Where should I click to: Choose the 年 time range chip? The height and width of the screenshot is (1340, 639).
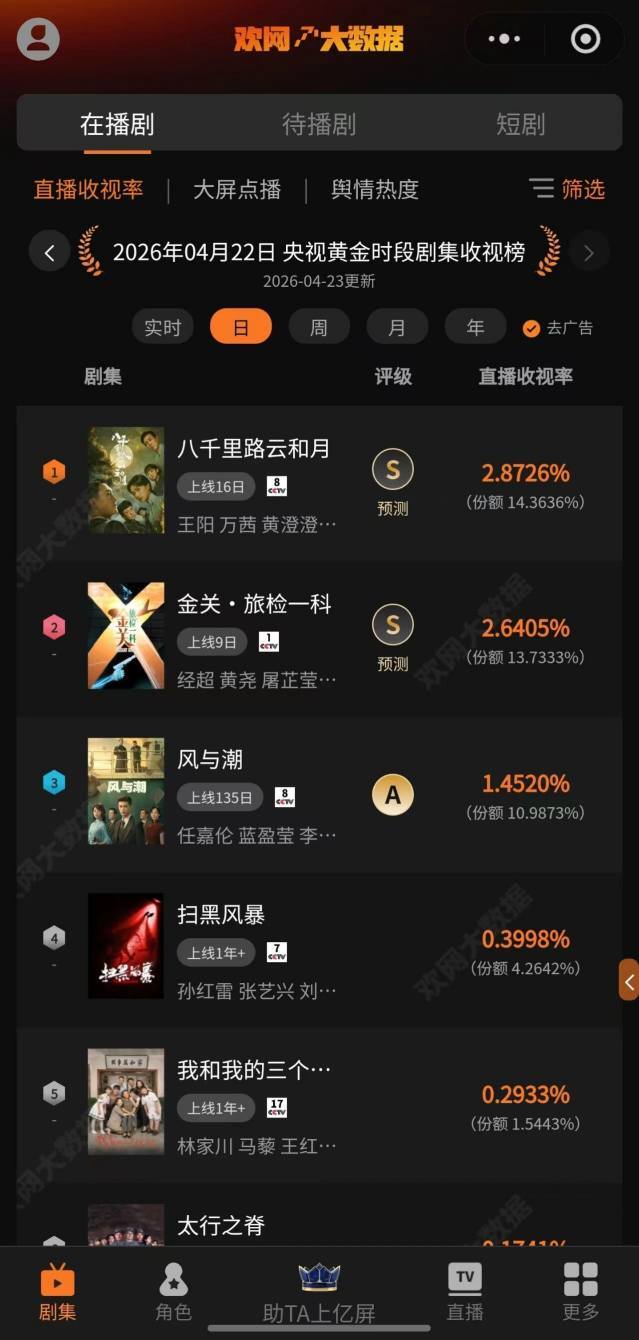pos(475,327)
